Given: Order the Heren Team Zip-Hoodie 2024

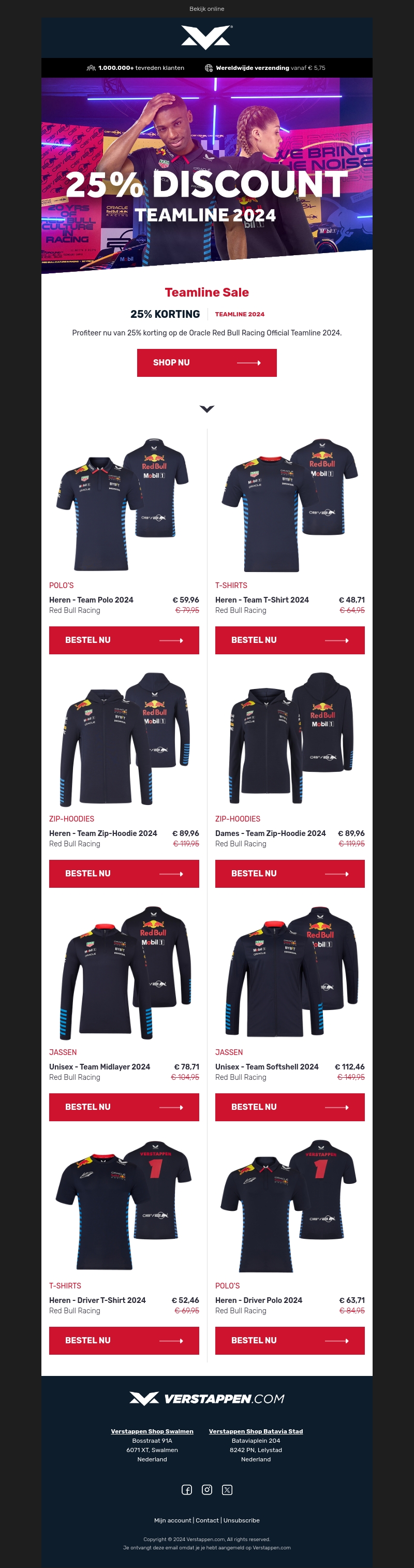Looking at the screenshot, I should click(124, 873).
